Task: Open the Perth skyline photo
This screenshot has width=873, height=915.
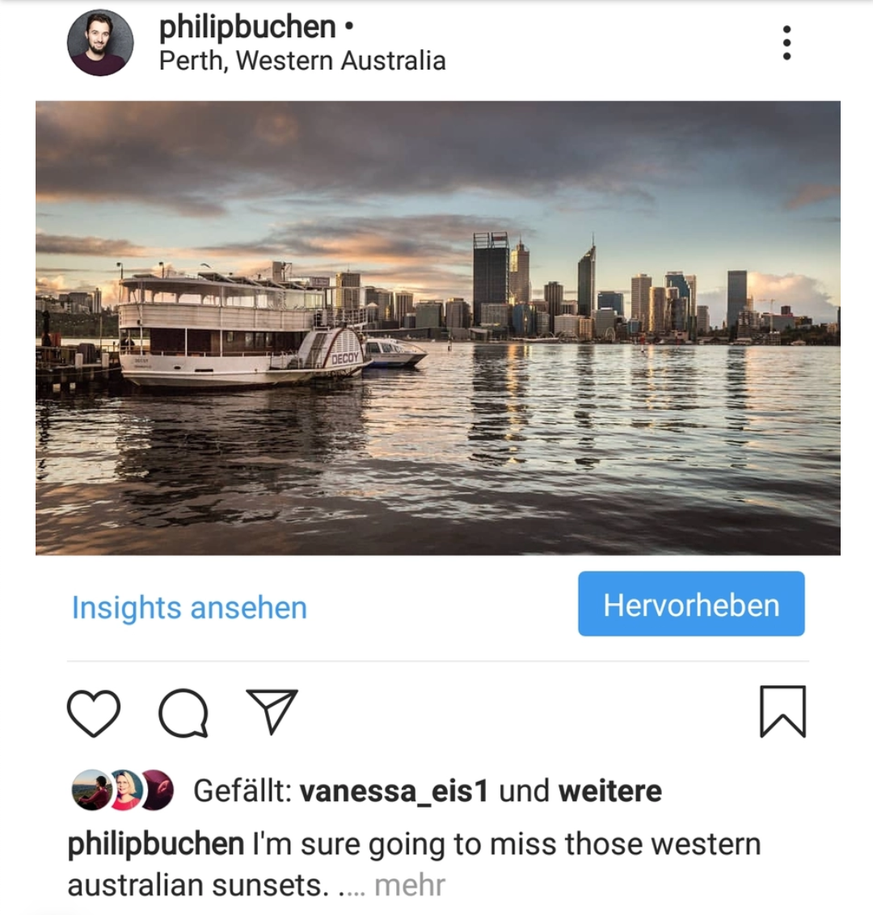Action: [x=437, y=327]
